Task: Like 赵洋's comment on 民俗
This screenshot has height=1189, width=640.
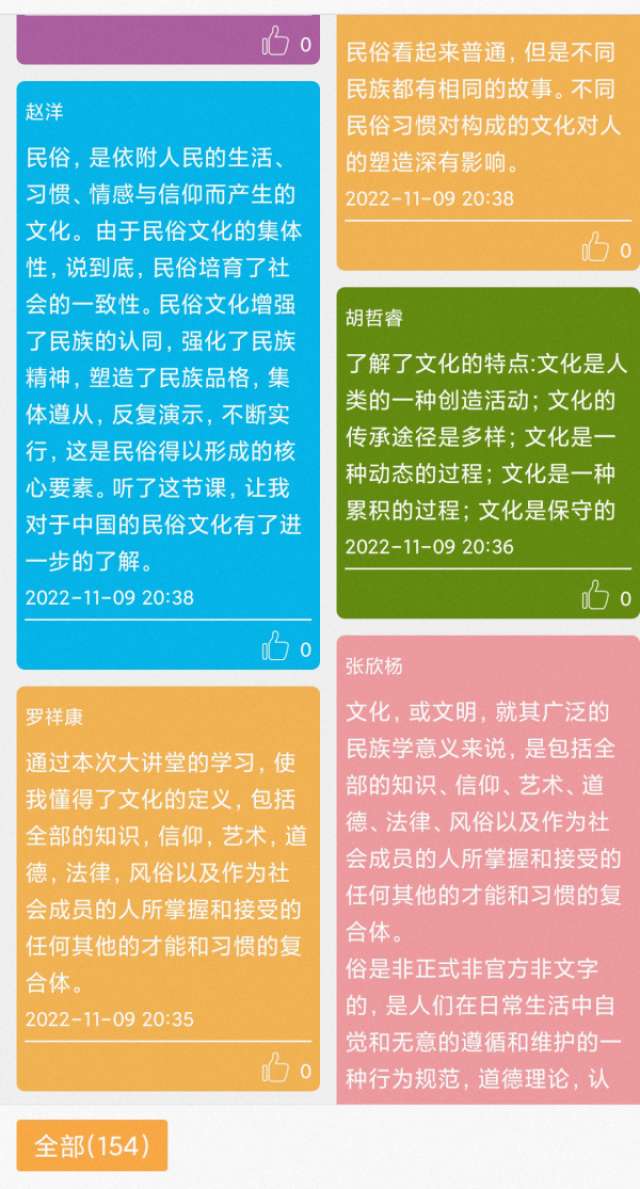Action: 276,647
